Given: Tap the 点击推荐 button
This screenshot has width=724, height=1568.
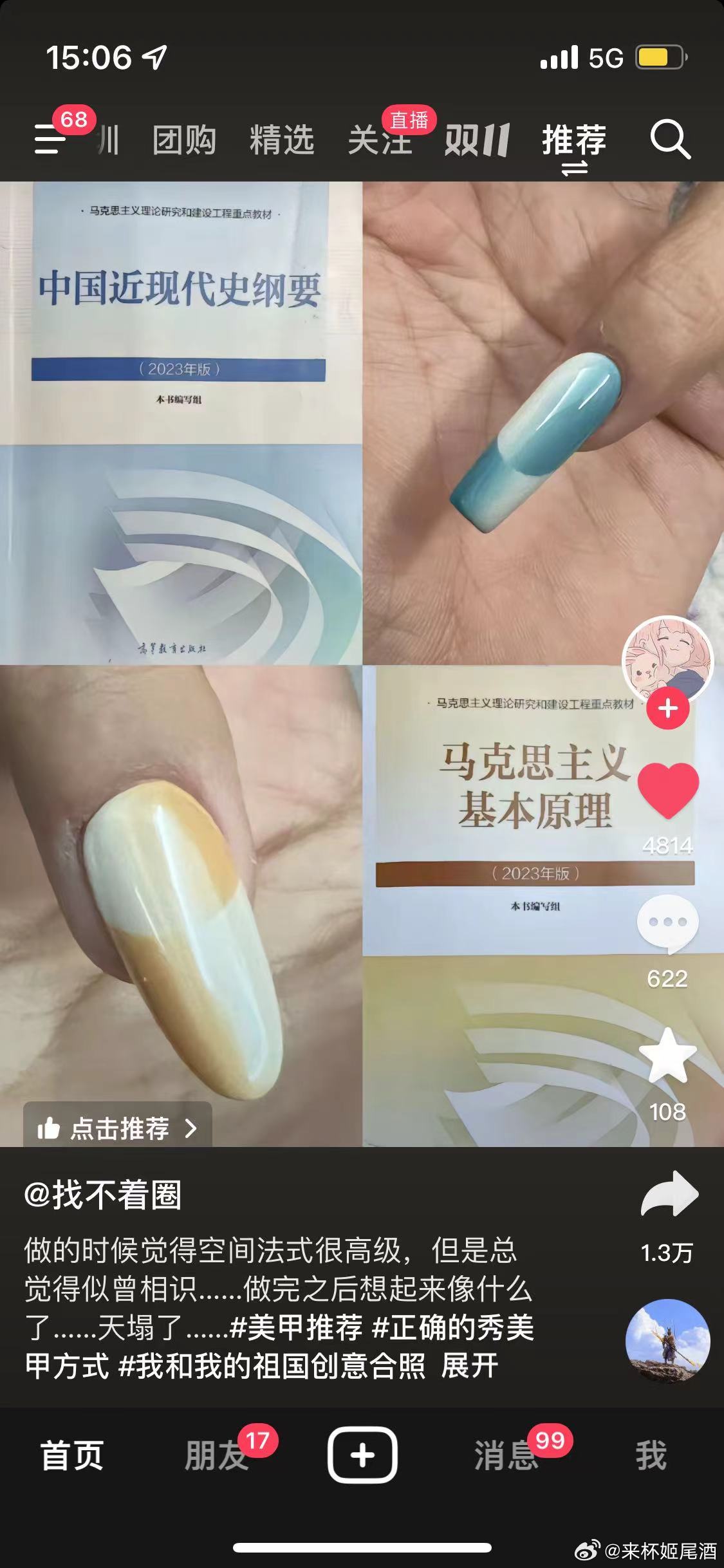Looking at the screenshot, I should (118, 1128).
